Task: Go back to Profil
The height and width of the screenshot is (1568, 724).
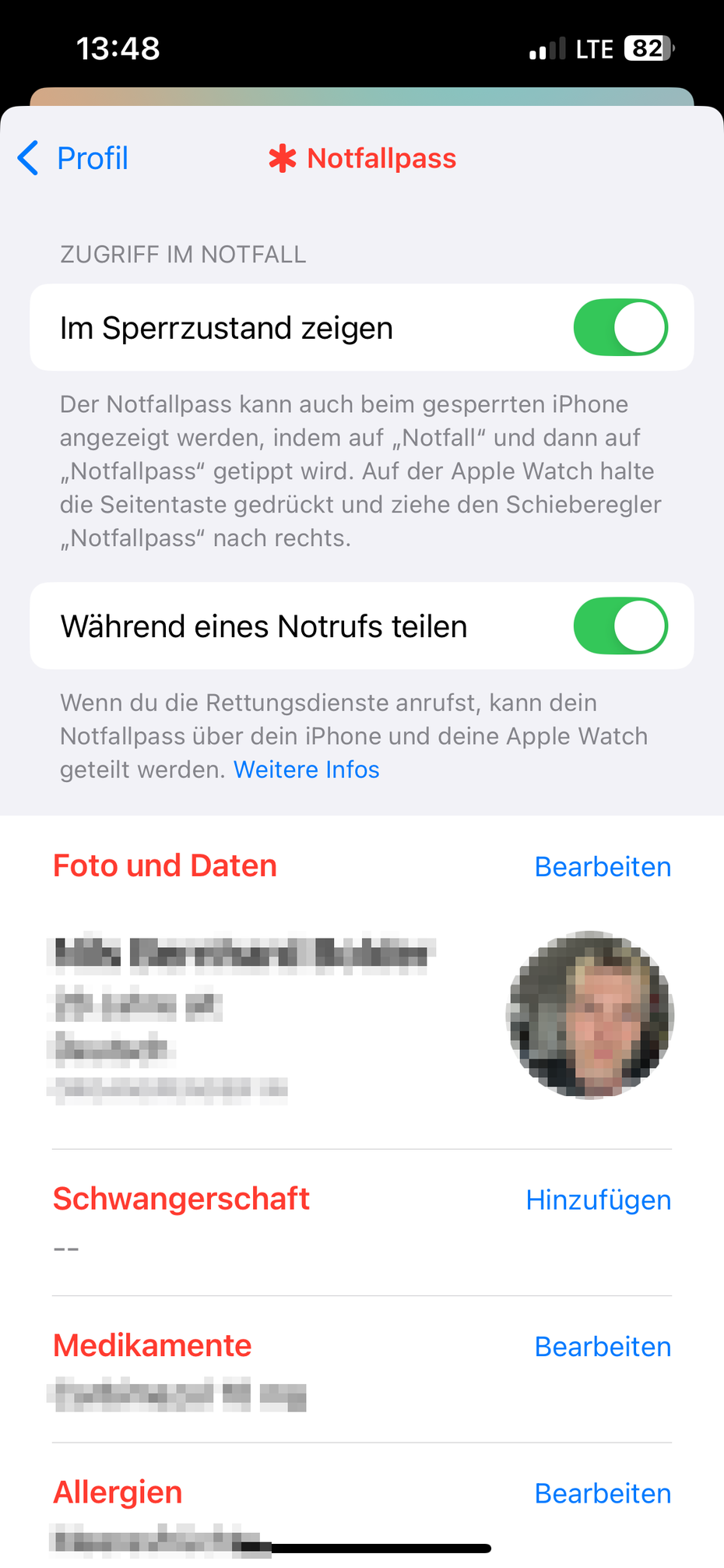Action: (72, 158)
